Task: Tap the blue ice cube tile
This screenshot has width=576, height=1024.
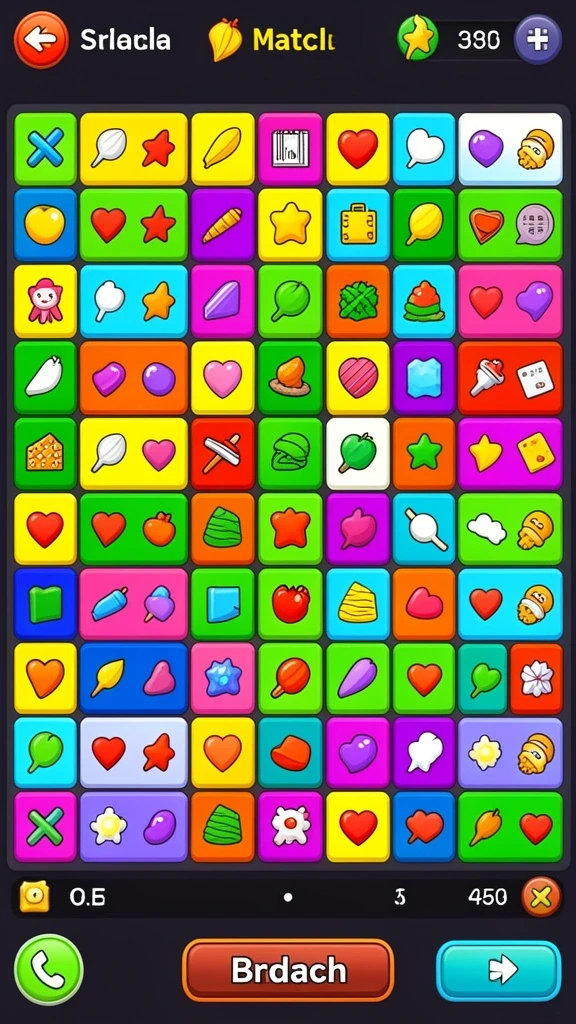Action: (424, 377)
